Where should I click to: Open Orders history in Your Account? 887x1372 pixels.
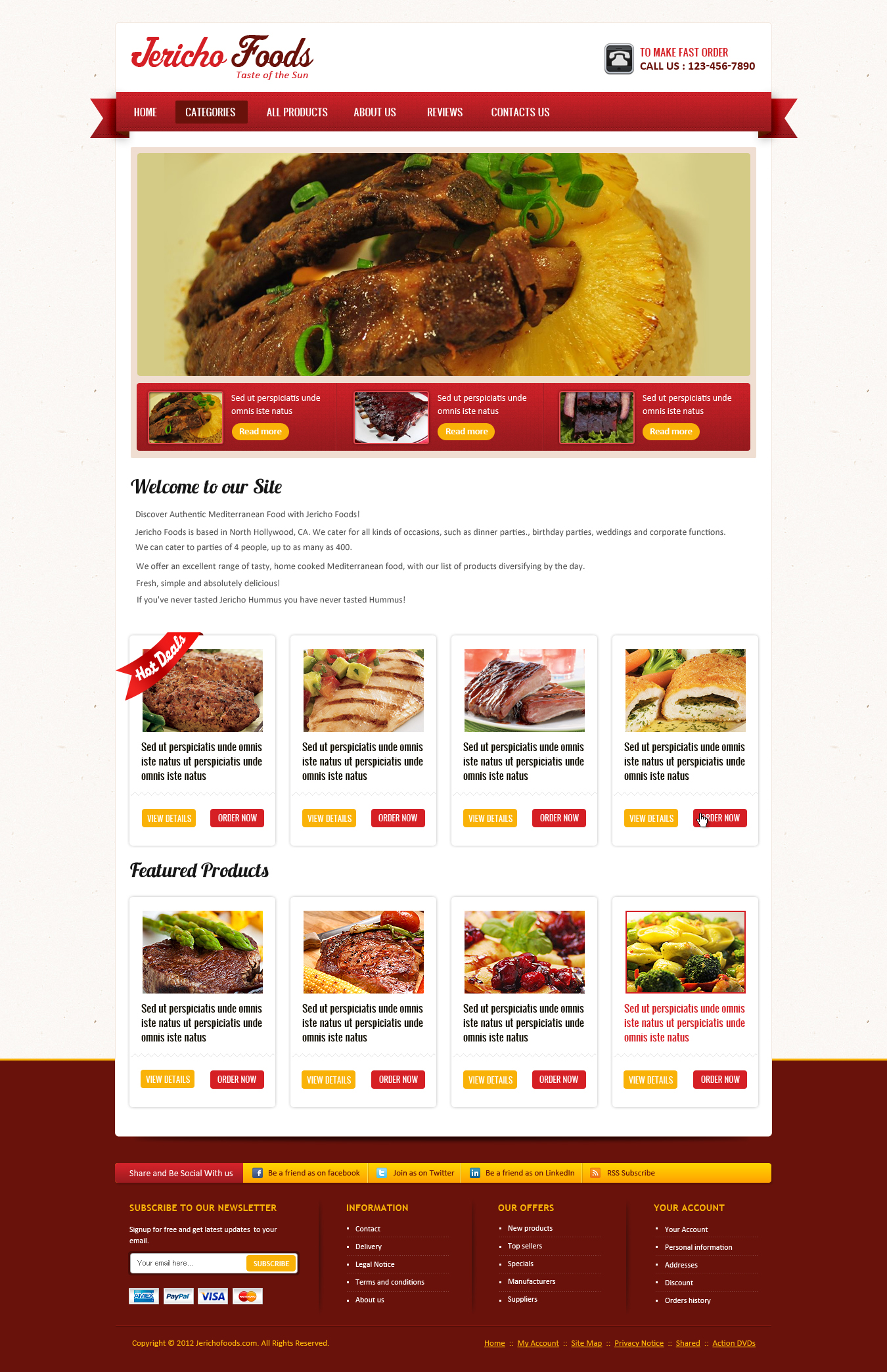pos(687,1300)
